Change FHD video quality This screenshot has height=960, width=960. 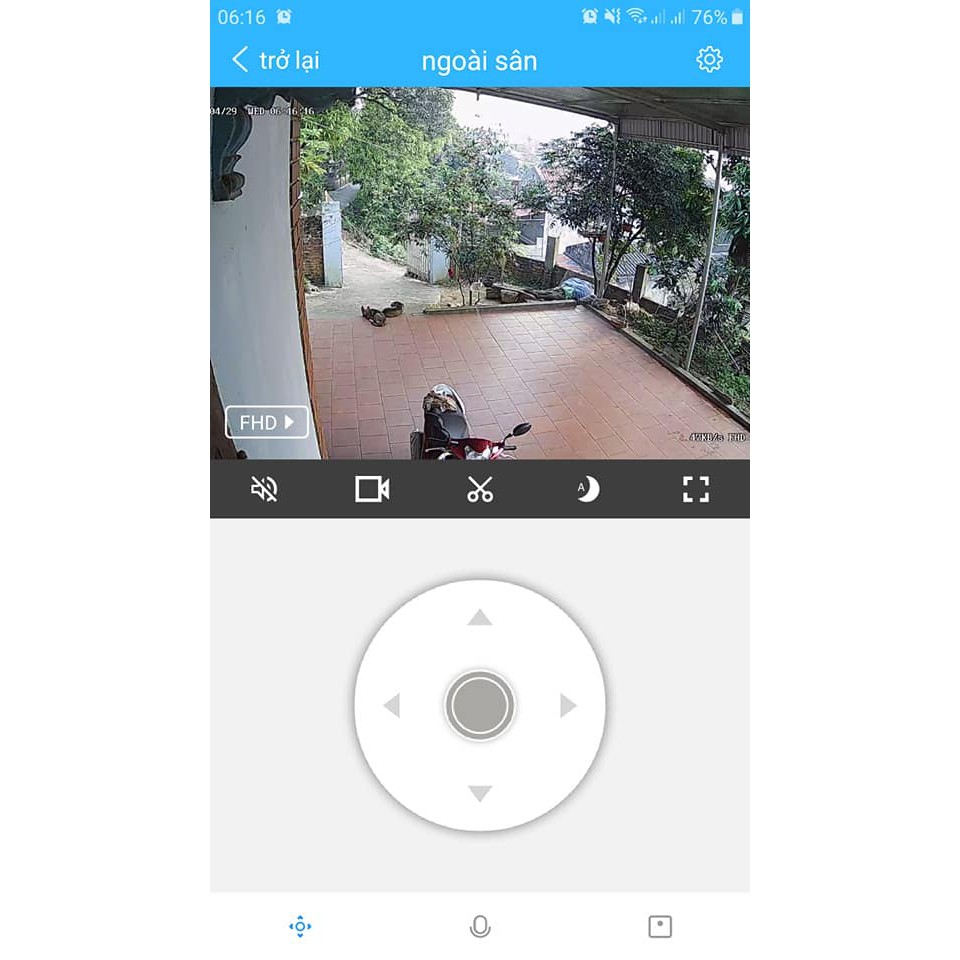(266, 422)
